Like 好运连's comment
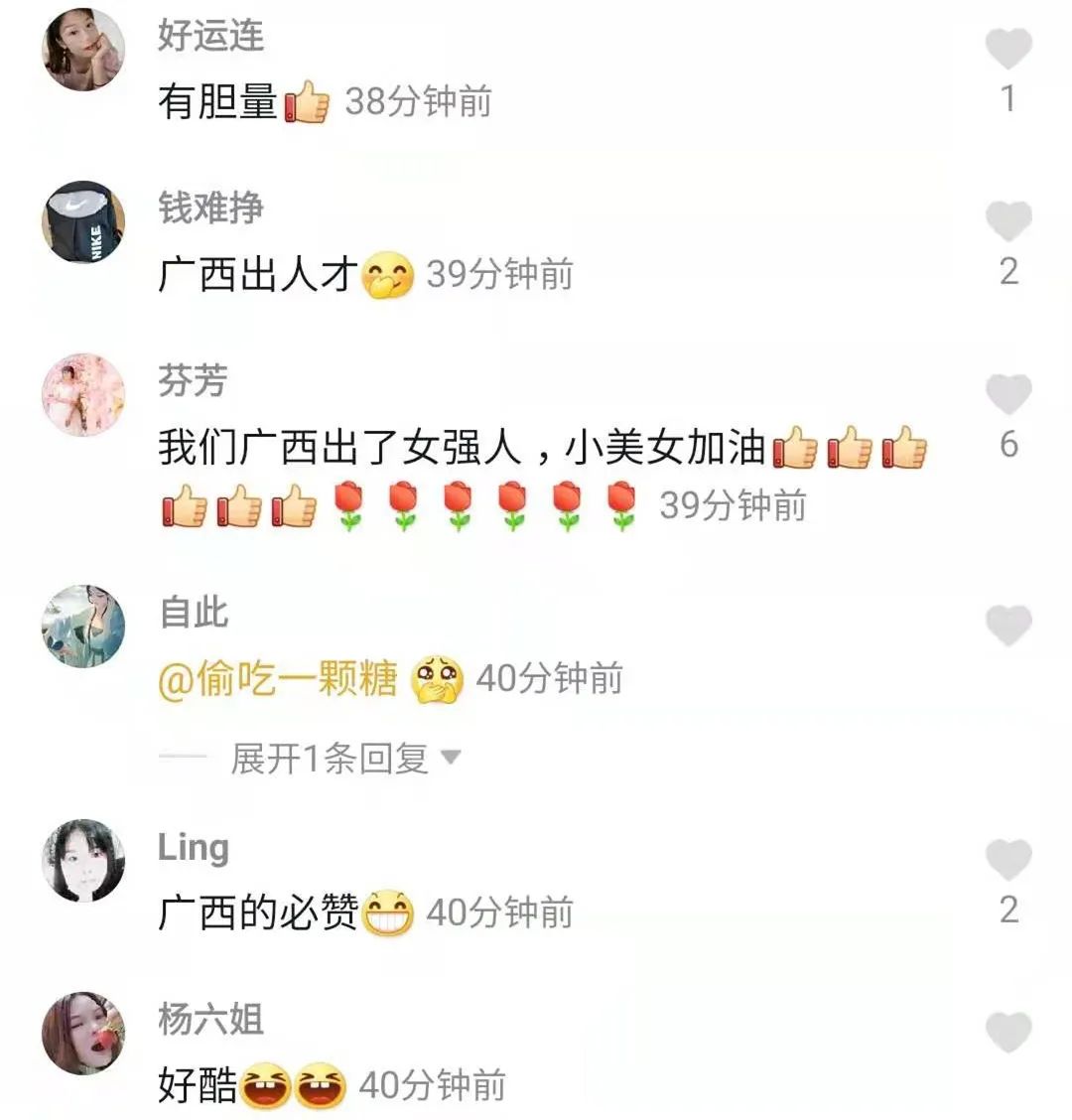The image size is (1072, 1120). coord(1008,49)
